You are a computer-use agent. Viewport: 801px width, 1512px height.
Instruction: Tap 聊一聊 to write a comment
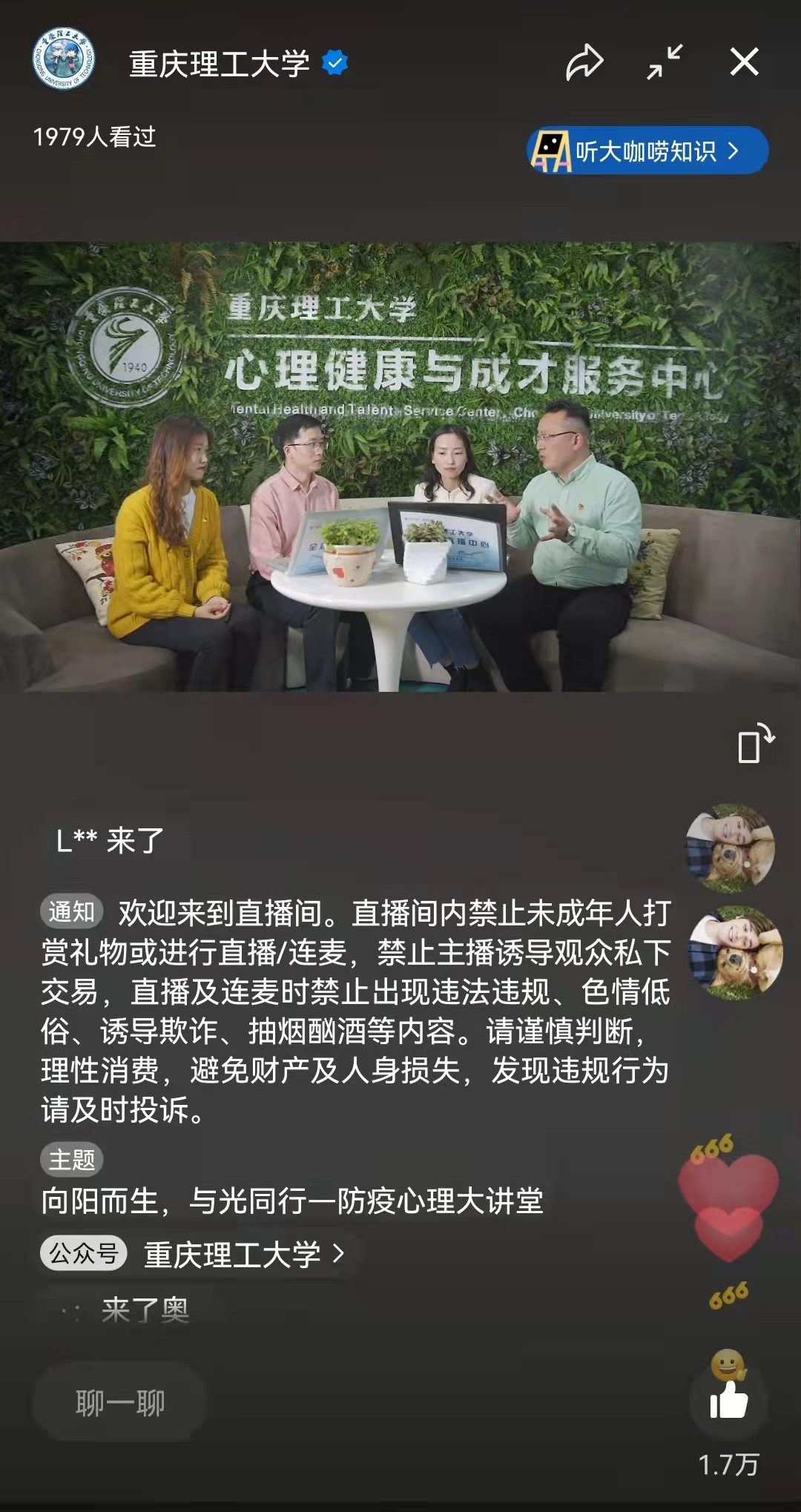pos(119,1403)
